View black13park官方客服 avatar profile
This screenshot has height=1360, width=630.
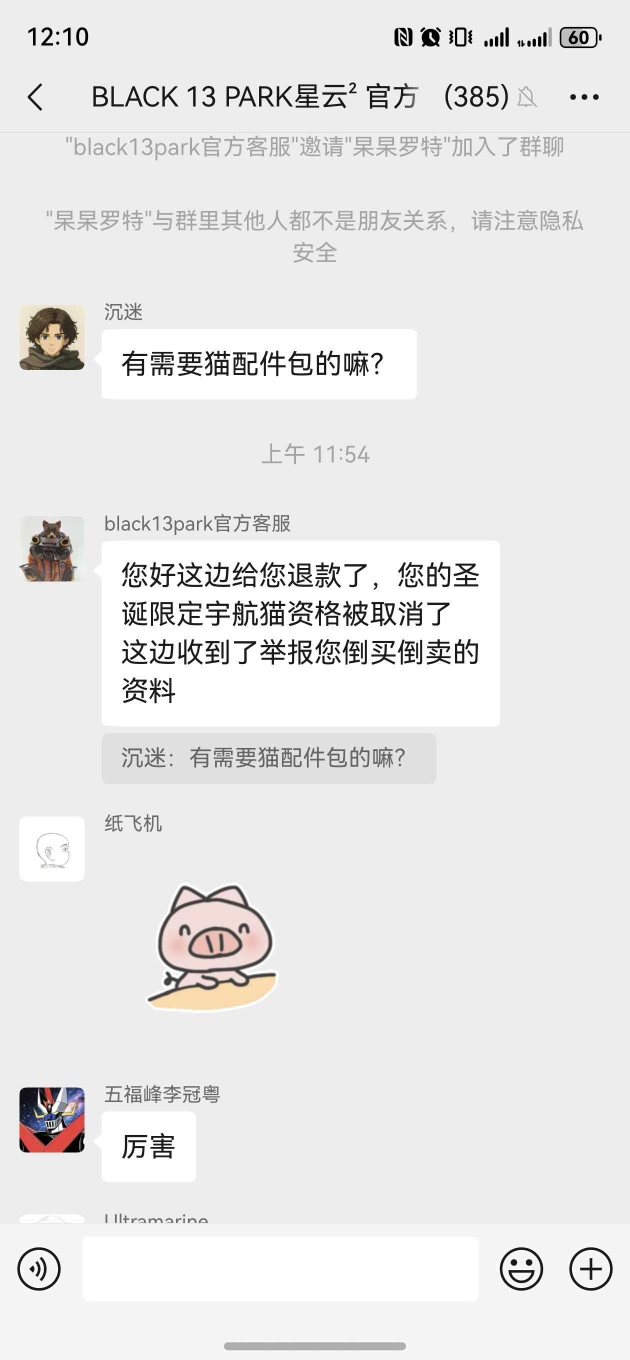(52, 549)
